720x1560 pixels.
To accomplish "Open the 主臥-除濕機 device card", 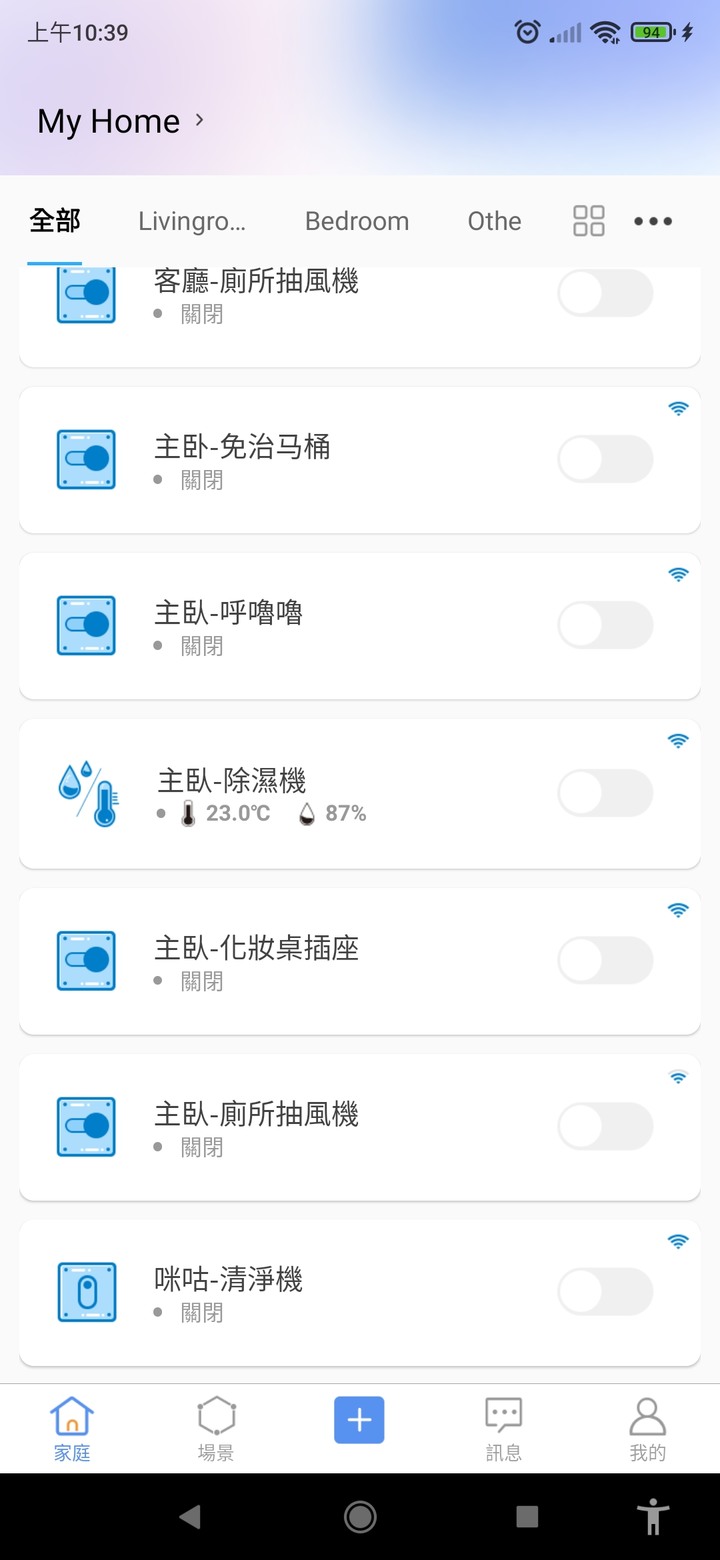I will tap(360, 794).
